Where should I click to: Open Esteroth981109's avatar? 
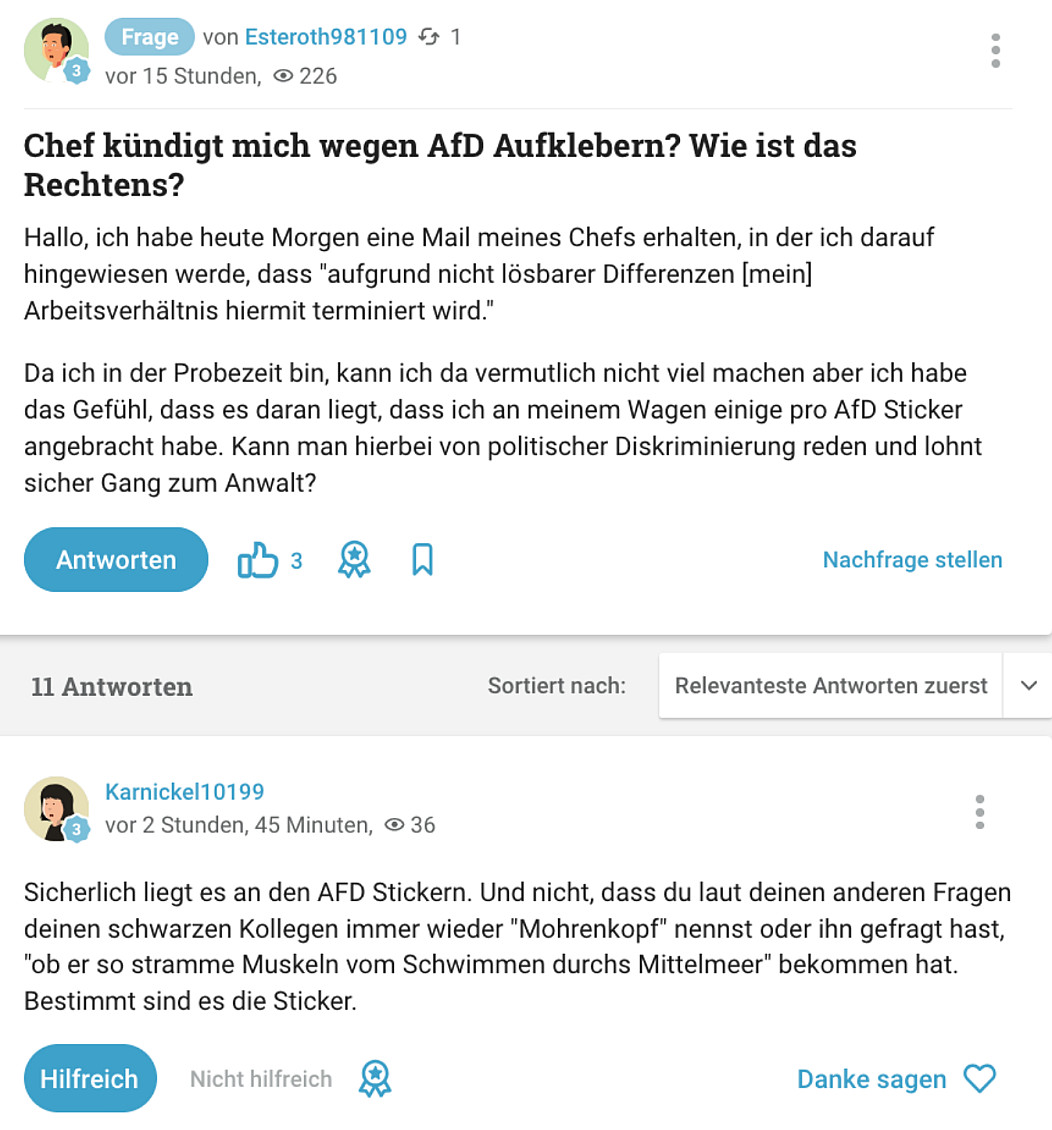pos(56,50)
